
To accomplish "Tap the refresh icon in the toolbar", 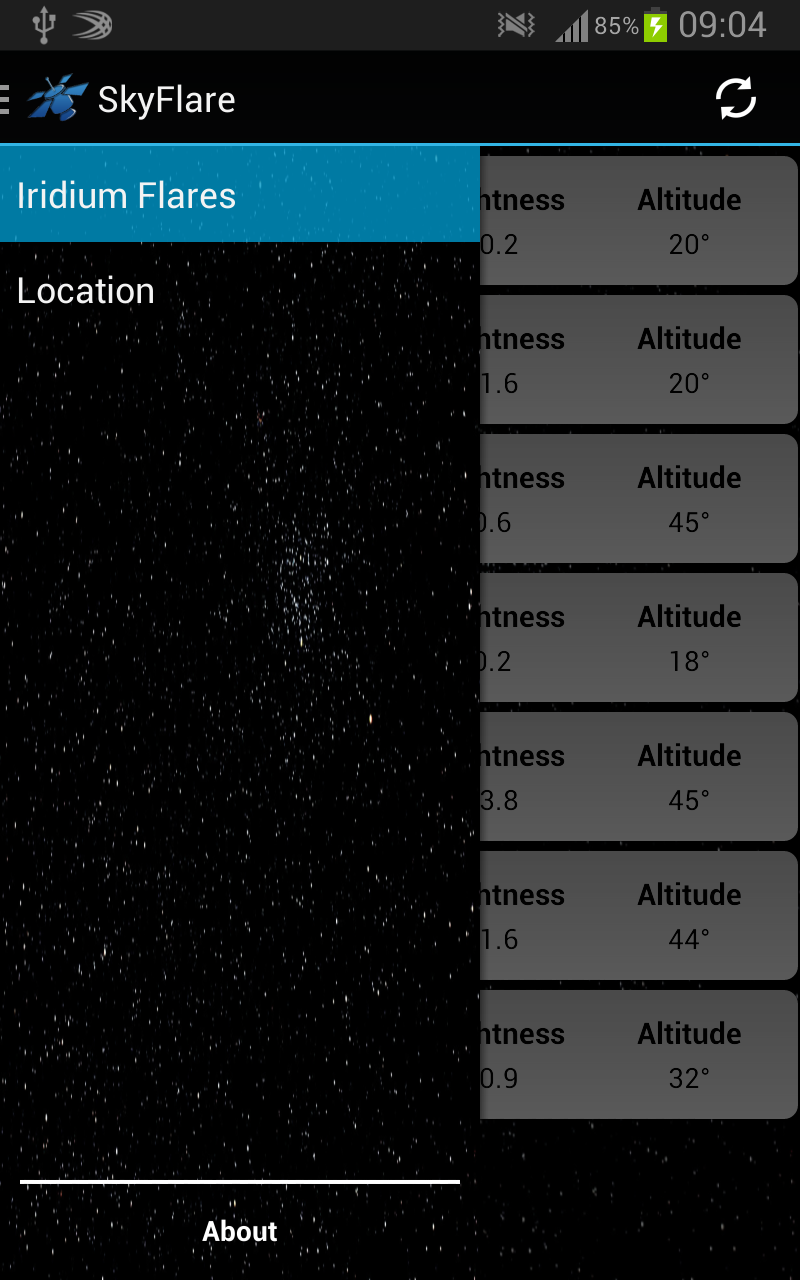I will [736, 98].
